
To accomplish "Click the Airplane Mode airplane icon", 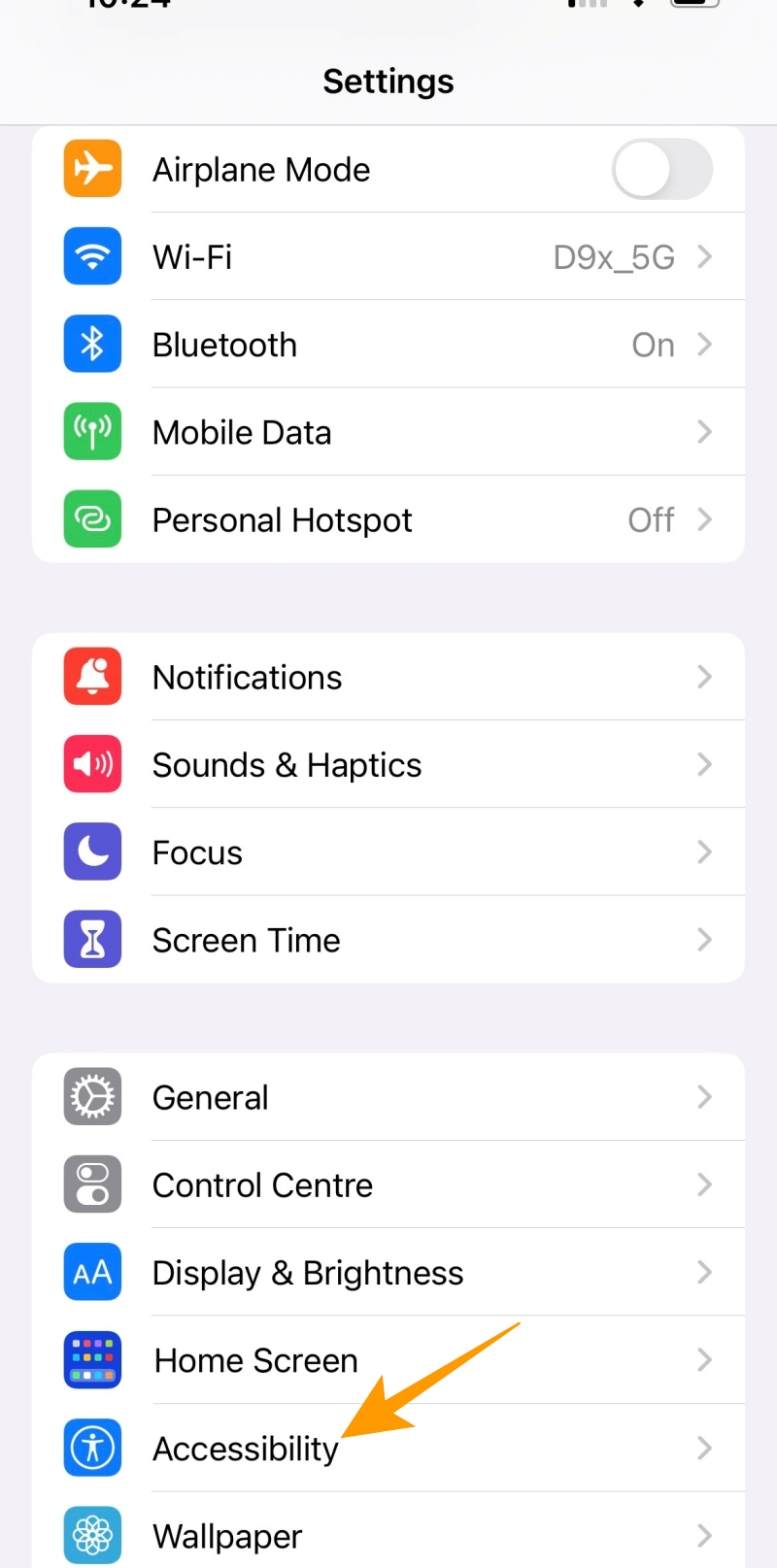I will [x=92, y=169].
